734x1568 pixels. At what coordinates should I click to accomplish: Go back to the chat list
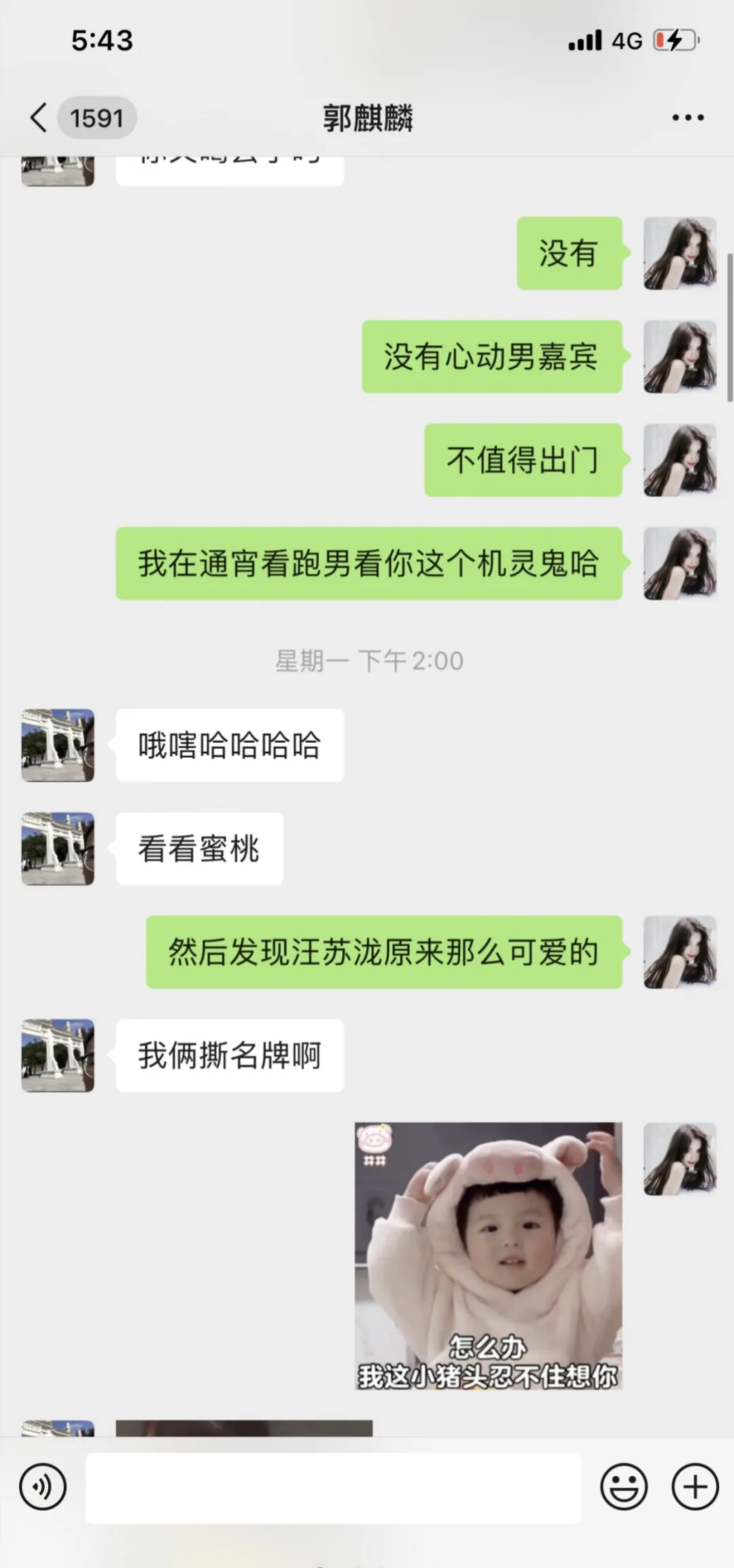pos(39,118)
